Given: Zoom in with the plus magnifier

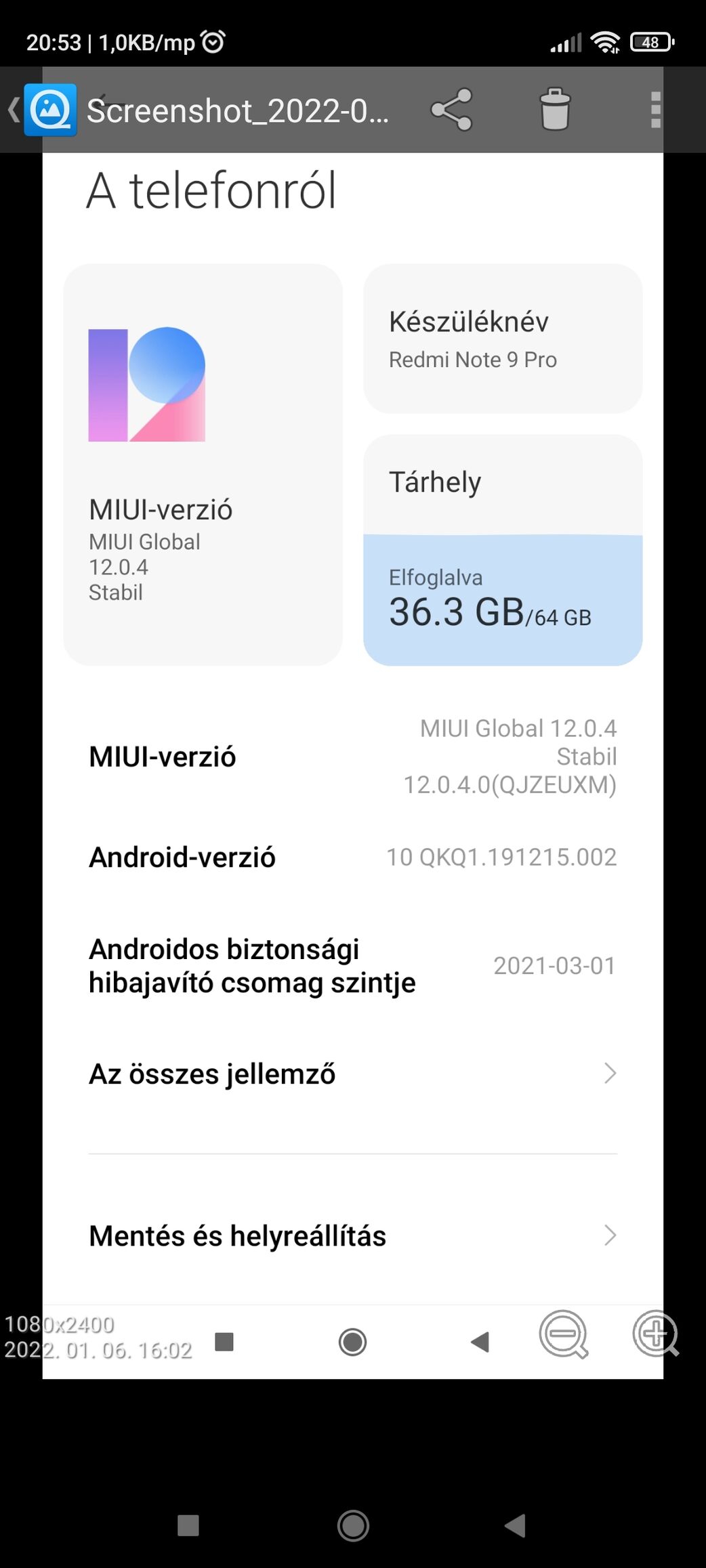Looking at the screenshot, I should (655, 1335).
